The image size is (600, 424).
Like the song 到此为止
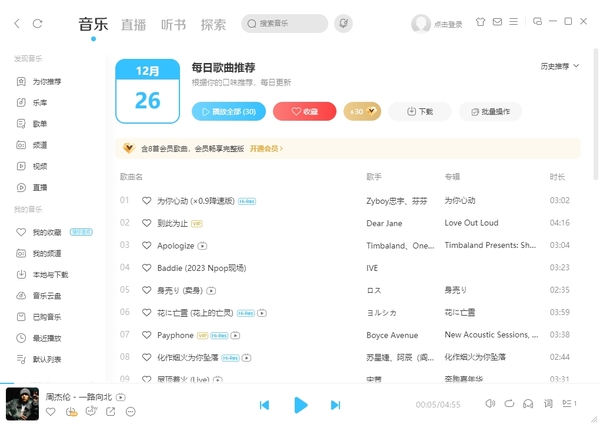(147, 223)
